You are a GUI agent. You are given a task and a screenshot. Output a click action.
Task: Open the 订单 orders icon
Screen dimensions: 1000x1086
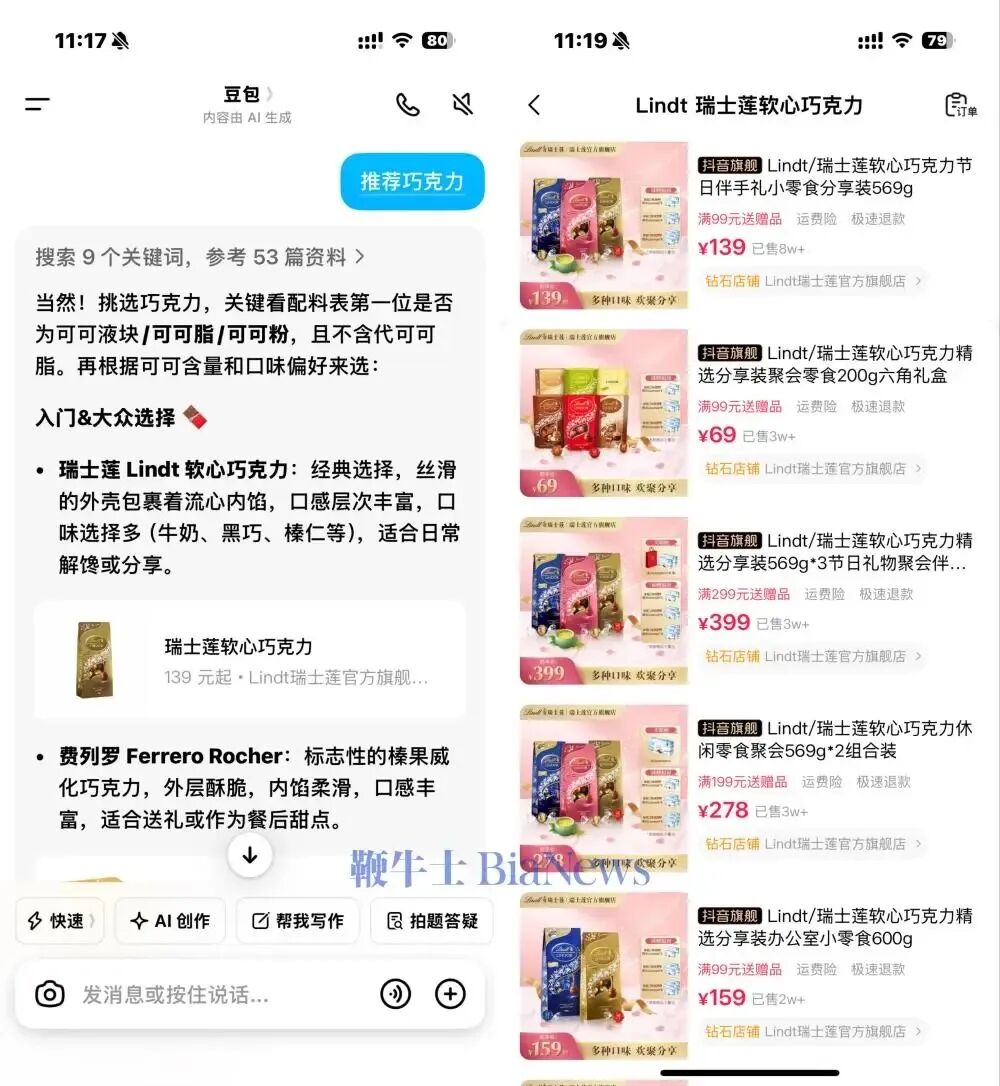(x=960, y=105)
